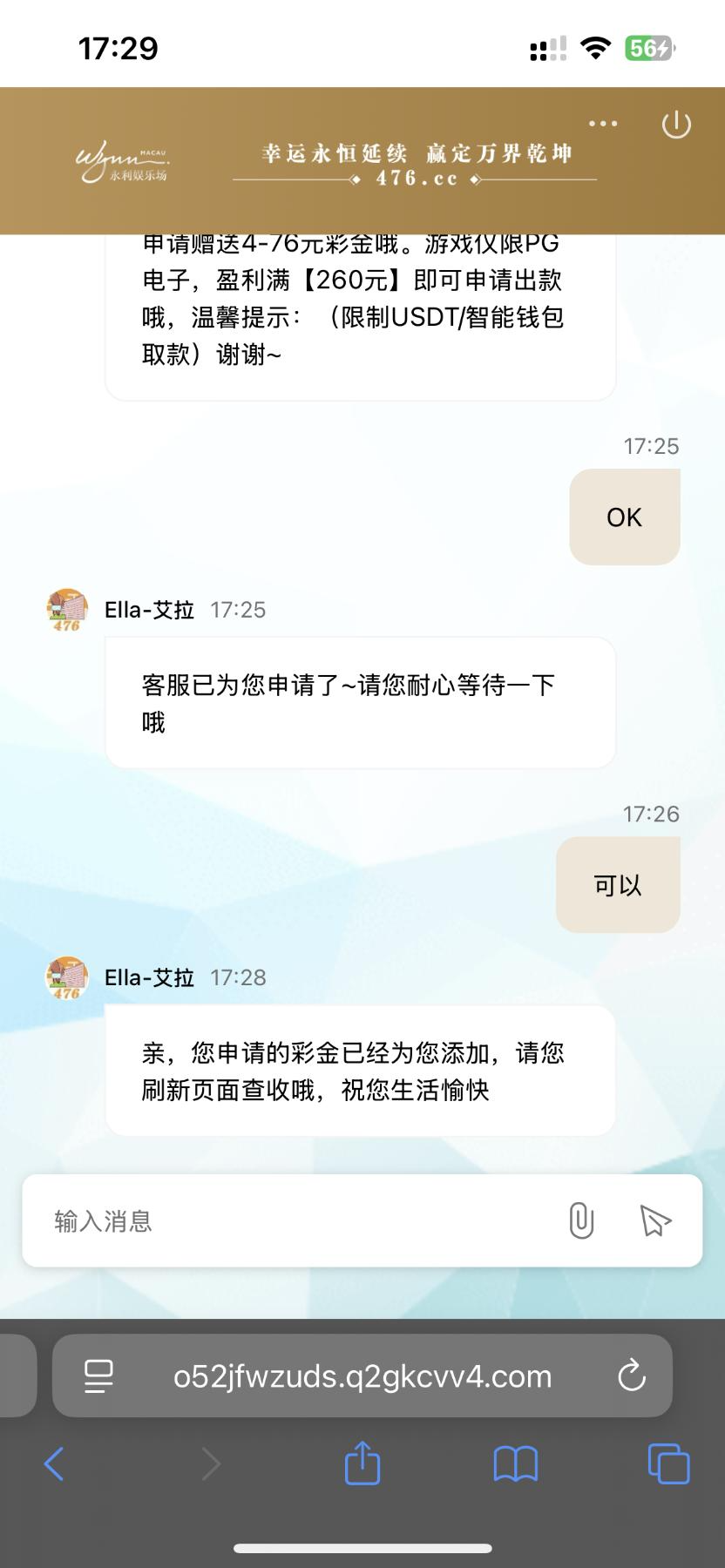This screenshot has height=1568, width=725.
Task: Open the Safari share sheet
Action: (x=362, y=1463)
